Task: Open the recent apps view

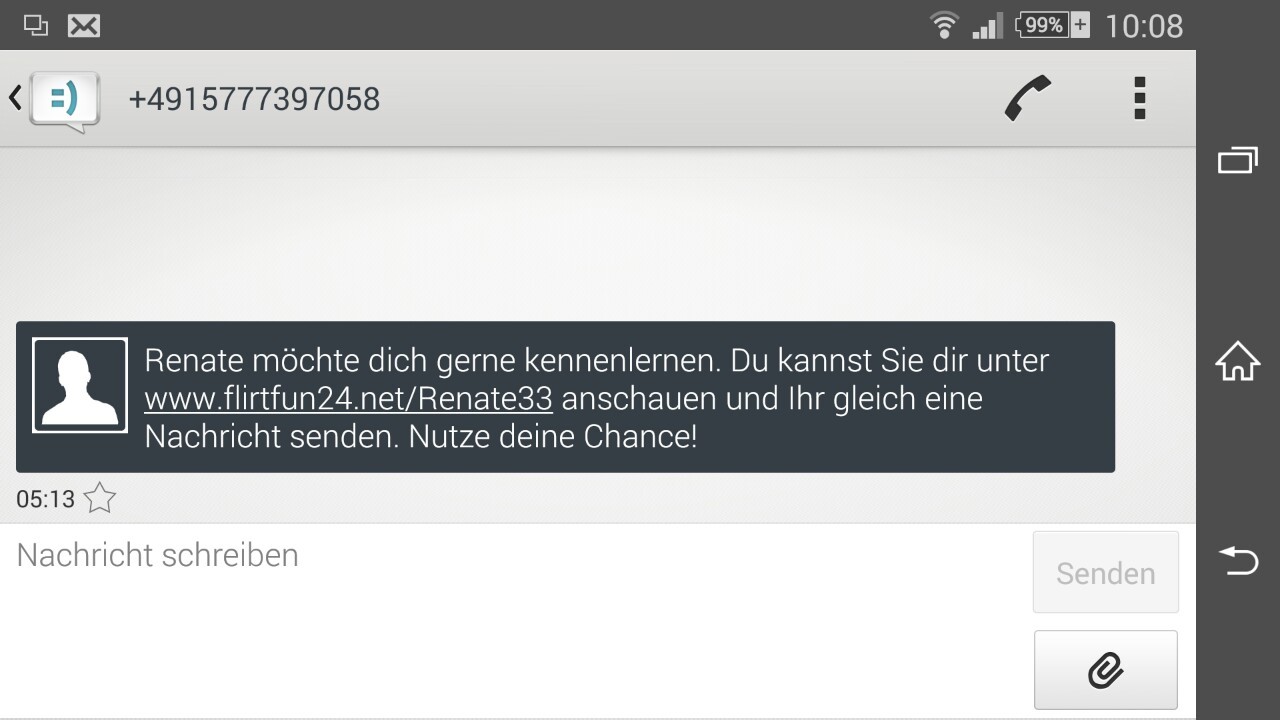Action: pyautogui.click(x=1238, y=160)
